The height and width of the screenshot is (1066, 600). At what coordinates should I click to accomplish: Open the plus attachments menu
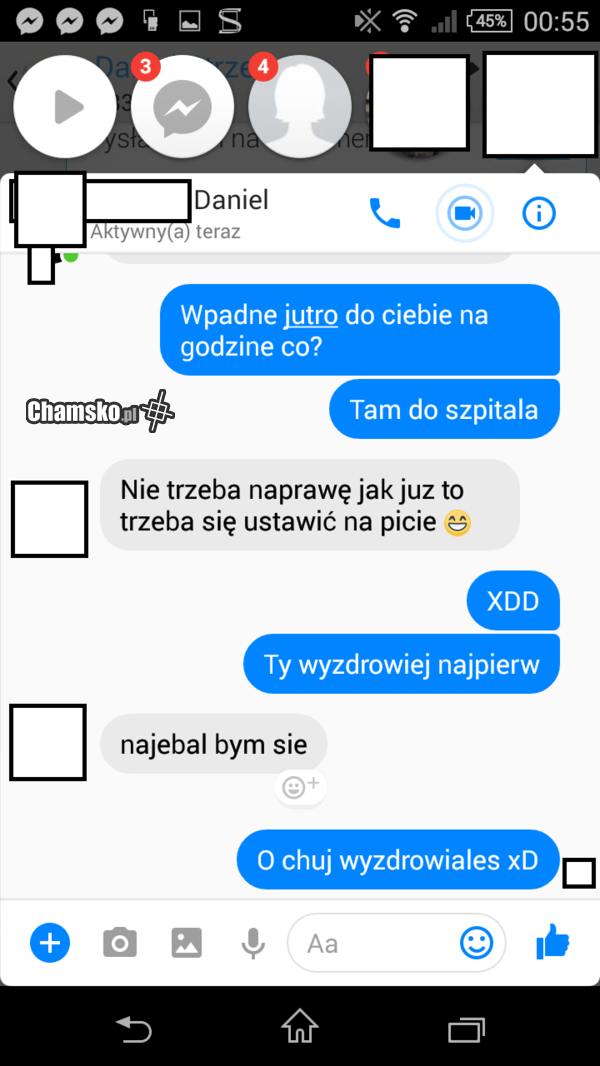(x=50, y=942)
